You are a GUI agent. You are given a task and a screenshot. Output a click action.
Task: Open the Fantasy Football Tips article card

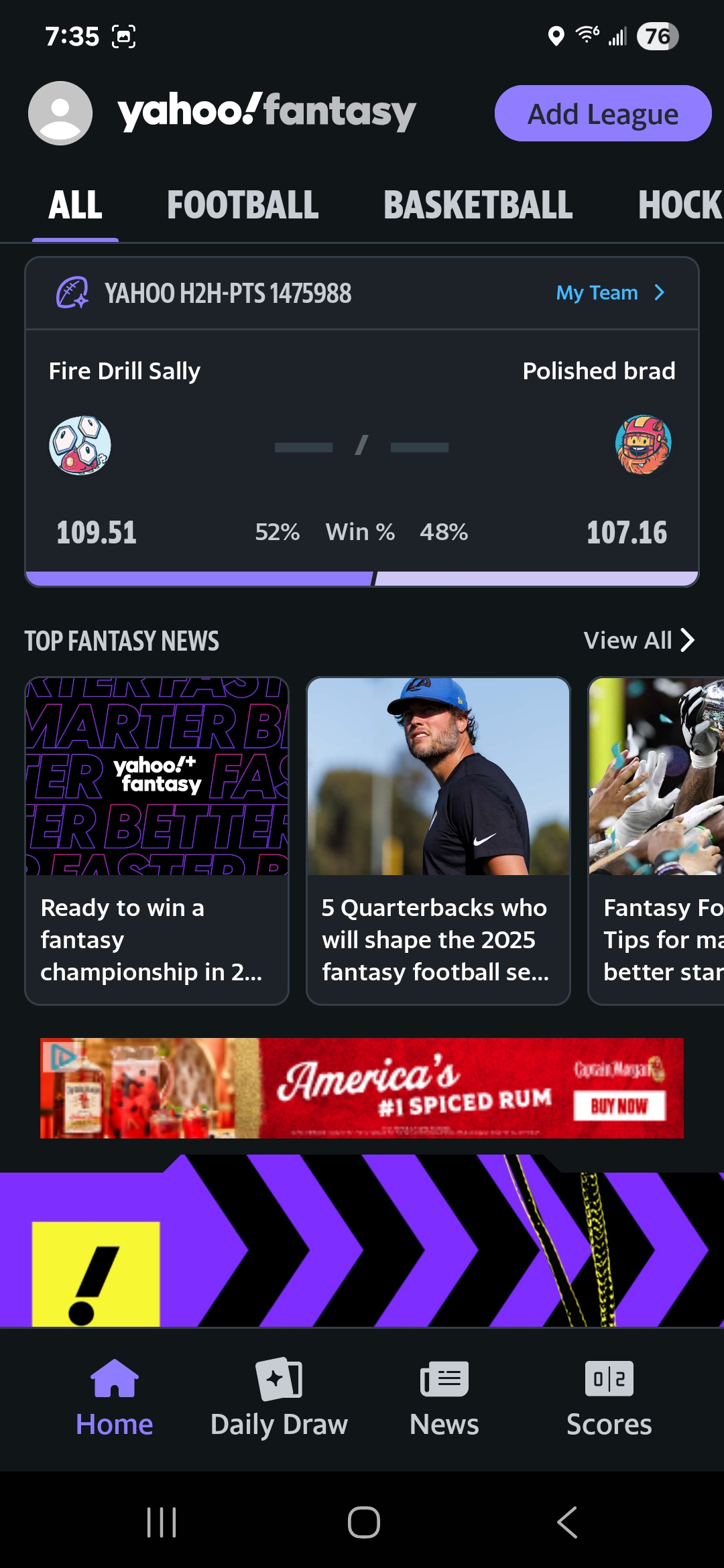657,841
